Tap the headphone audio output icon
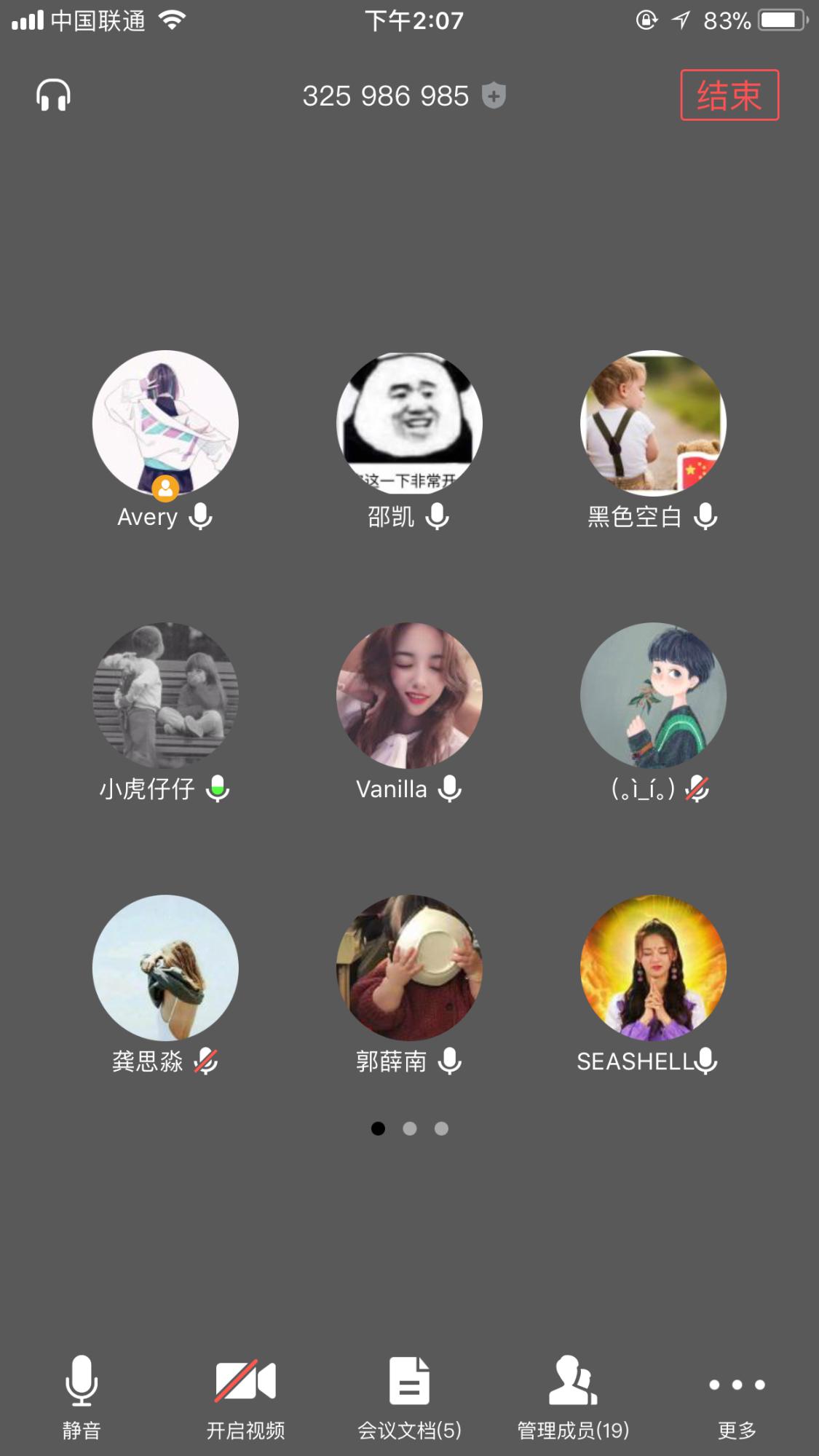The width and height of the screenshot is (819, 1456). click(53, 95)
